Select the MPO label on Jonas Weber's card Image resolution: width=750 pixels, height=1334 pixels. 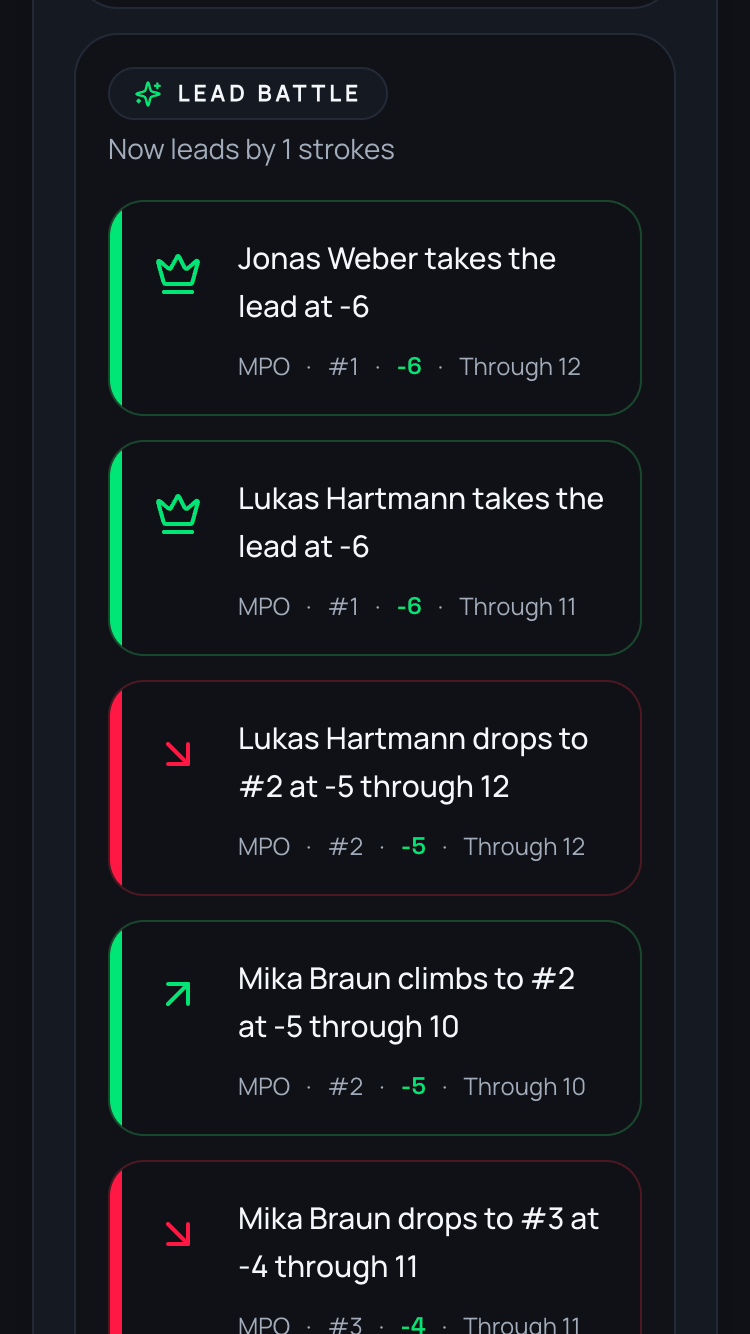(263, 366)
